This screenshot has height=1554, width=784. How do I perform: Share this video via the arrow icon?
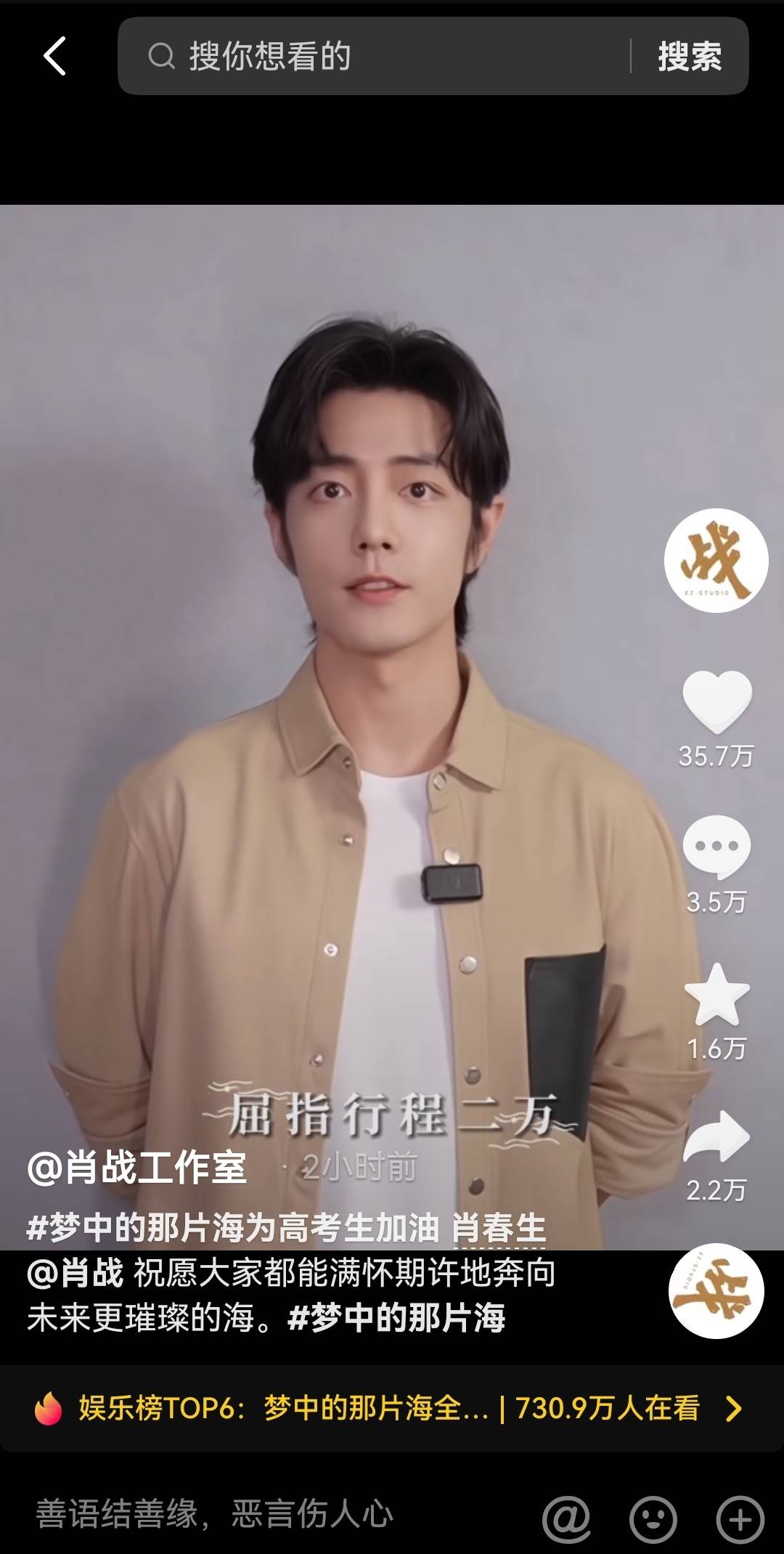(716, 1137)
